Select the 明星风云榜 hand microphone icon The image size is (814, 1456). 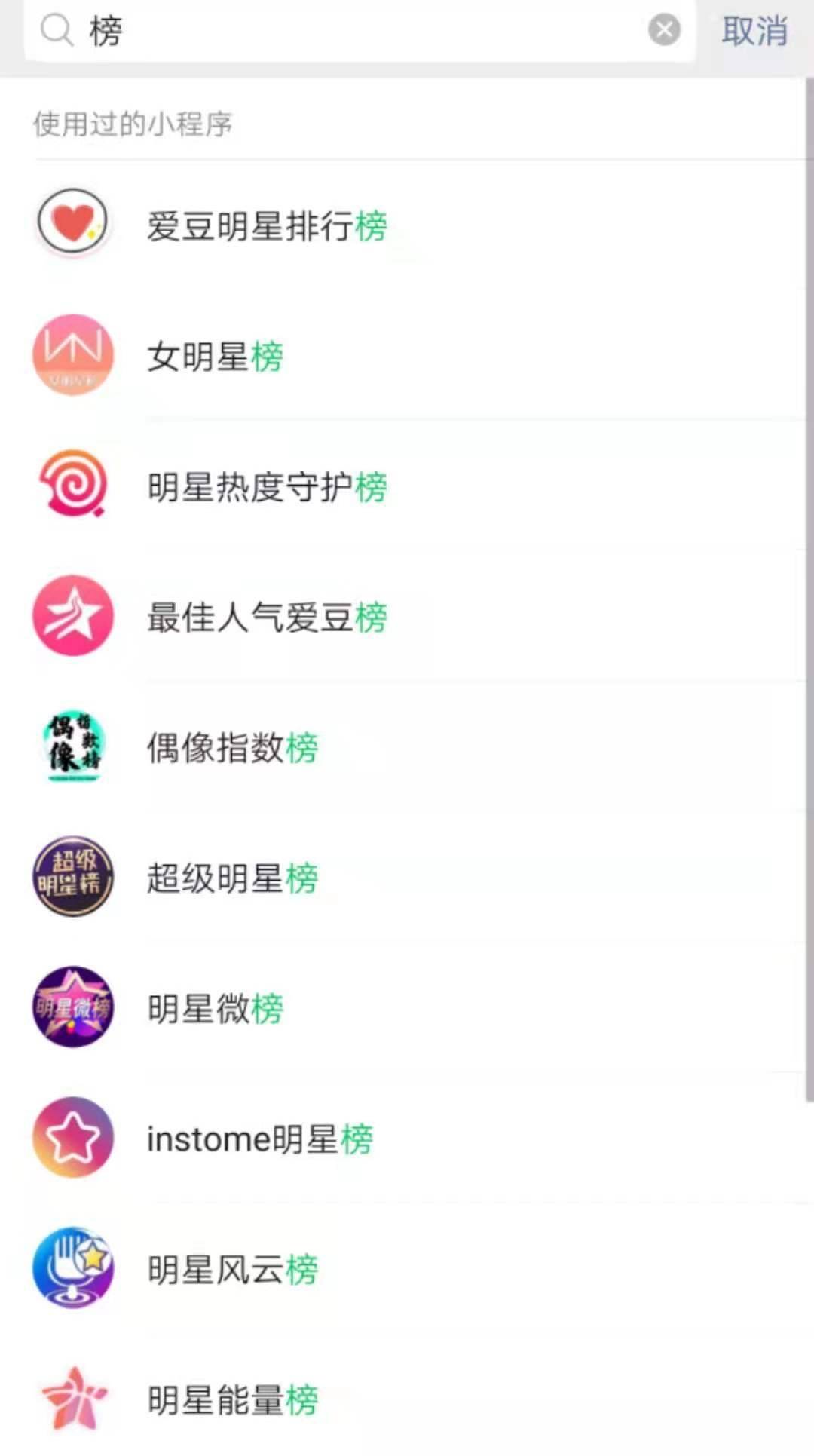[72, 1268]
